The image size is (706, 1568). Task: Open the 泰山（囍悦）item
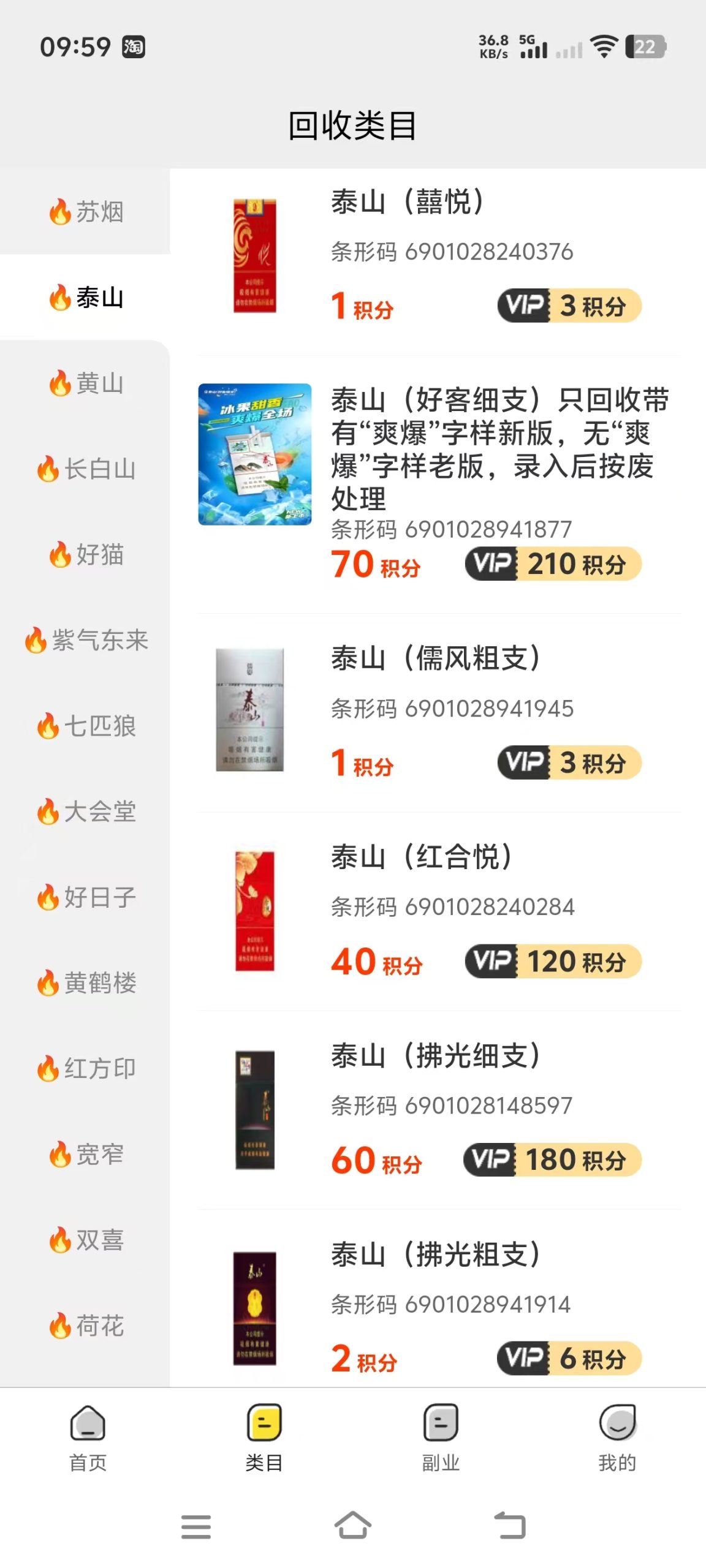(x=438, y=256)
